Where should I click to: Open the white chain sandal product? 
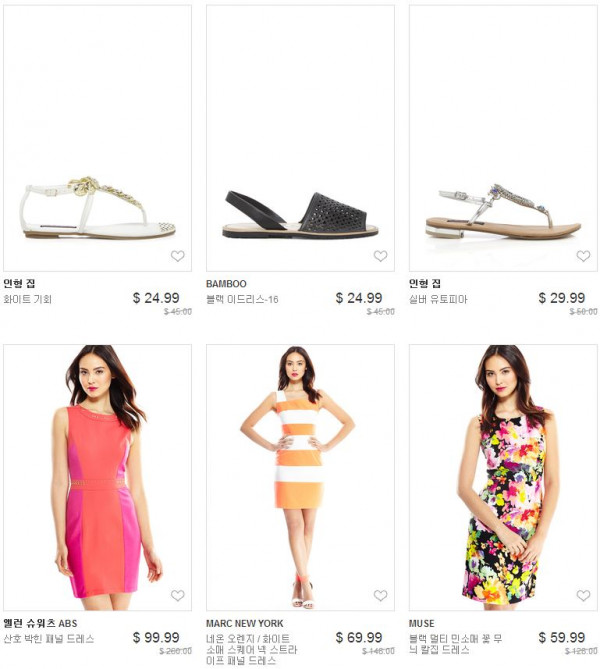click(97, 208)
